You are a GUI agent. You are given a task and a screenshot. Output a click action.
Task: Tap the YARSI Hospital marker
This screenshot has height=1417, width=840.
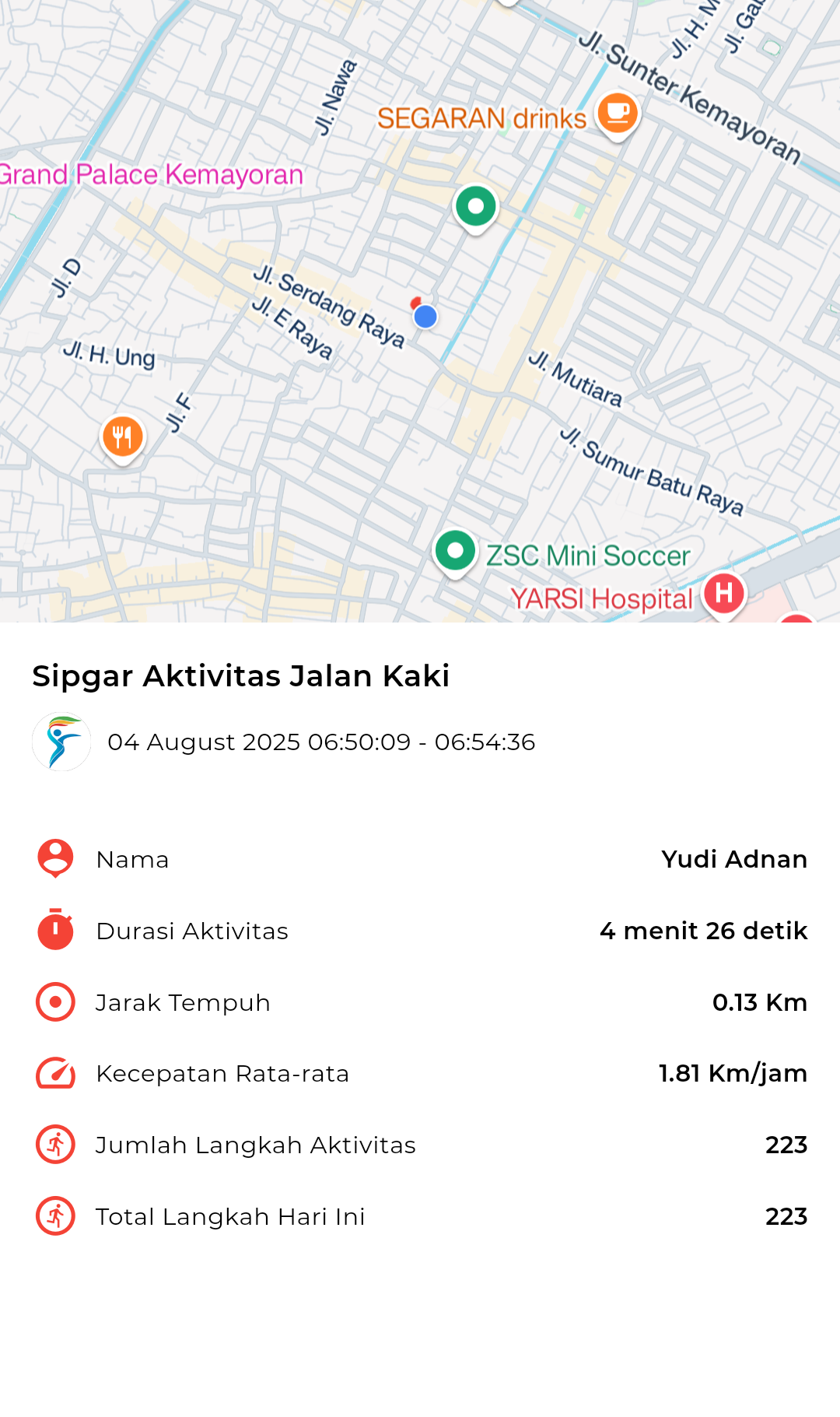[x=724, y=595]
